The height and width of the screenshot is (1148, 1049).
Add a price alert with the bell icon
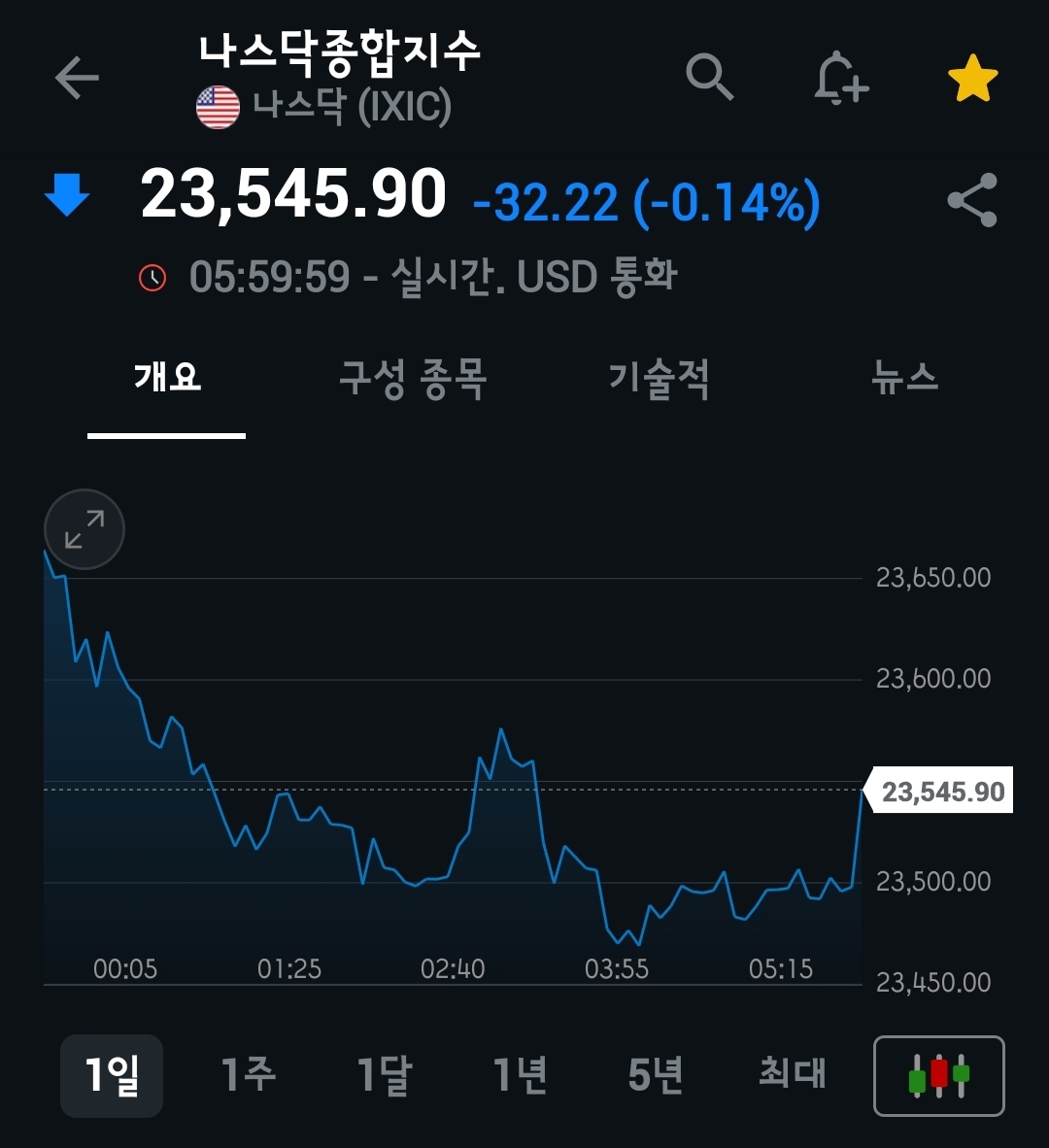point(840,78)
